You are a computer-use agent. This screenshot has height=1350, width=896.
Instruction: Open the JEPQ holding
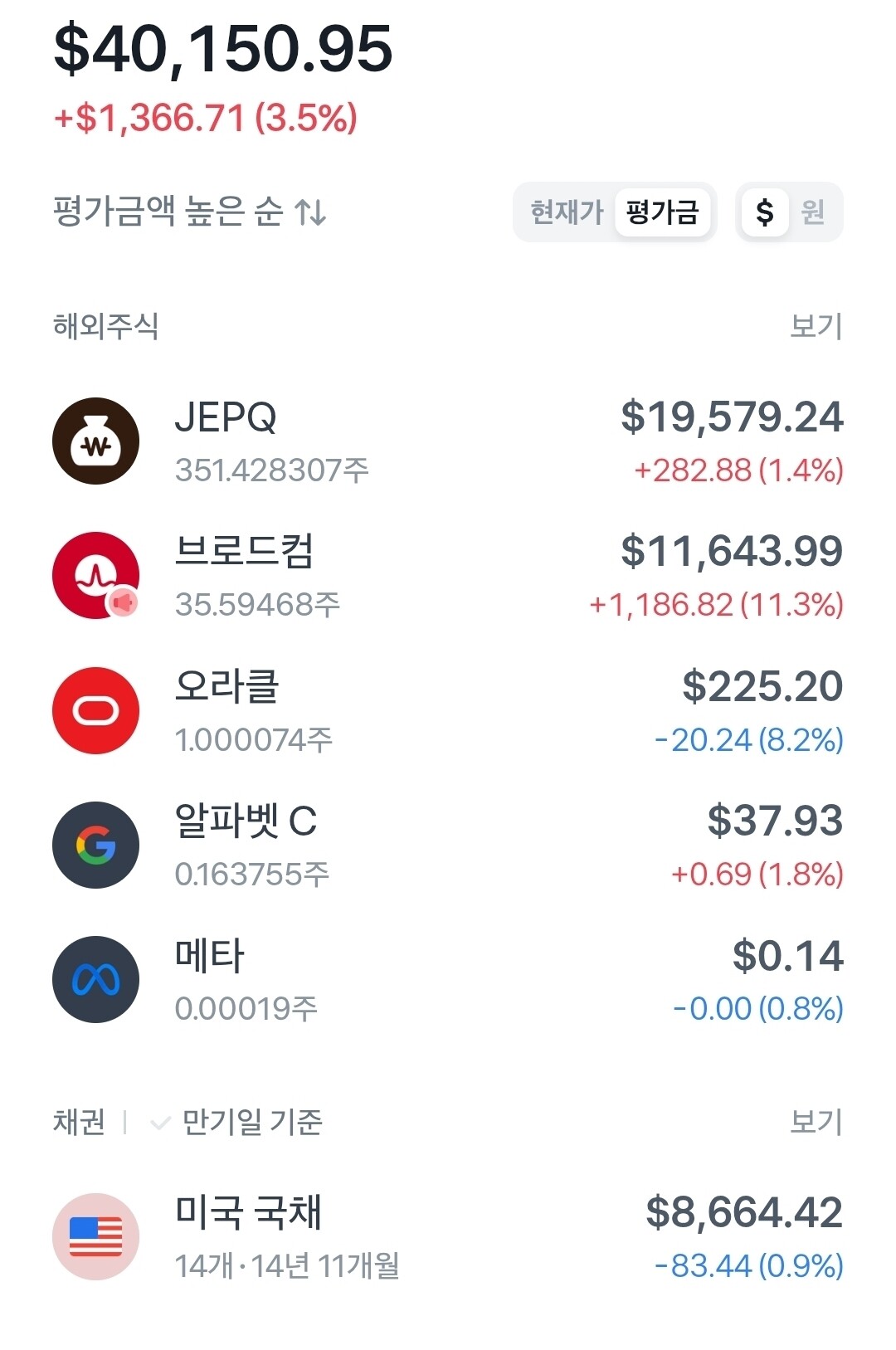448,441
